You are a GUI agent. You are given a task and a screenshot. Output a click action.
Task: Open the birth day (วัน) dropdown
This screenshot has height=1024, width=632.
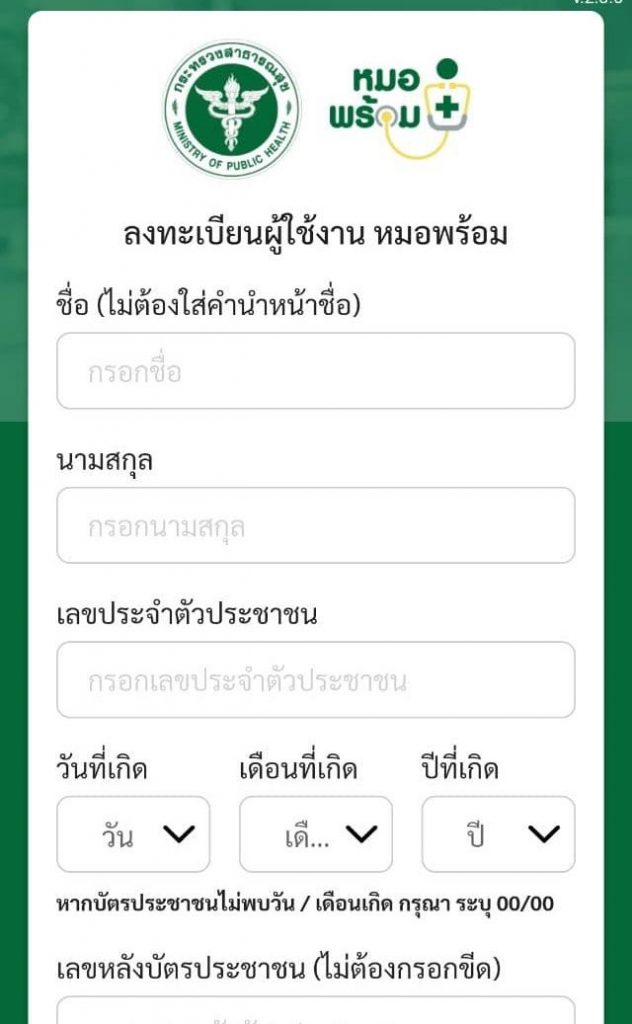pyautogui.click(x=133, y=834)
